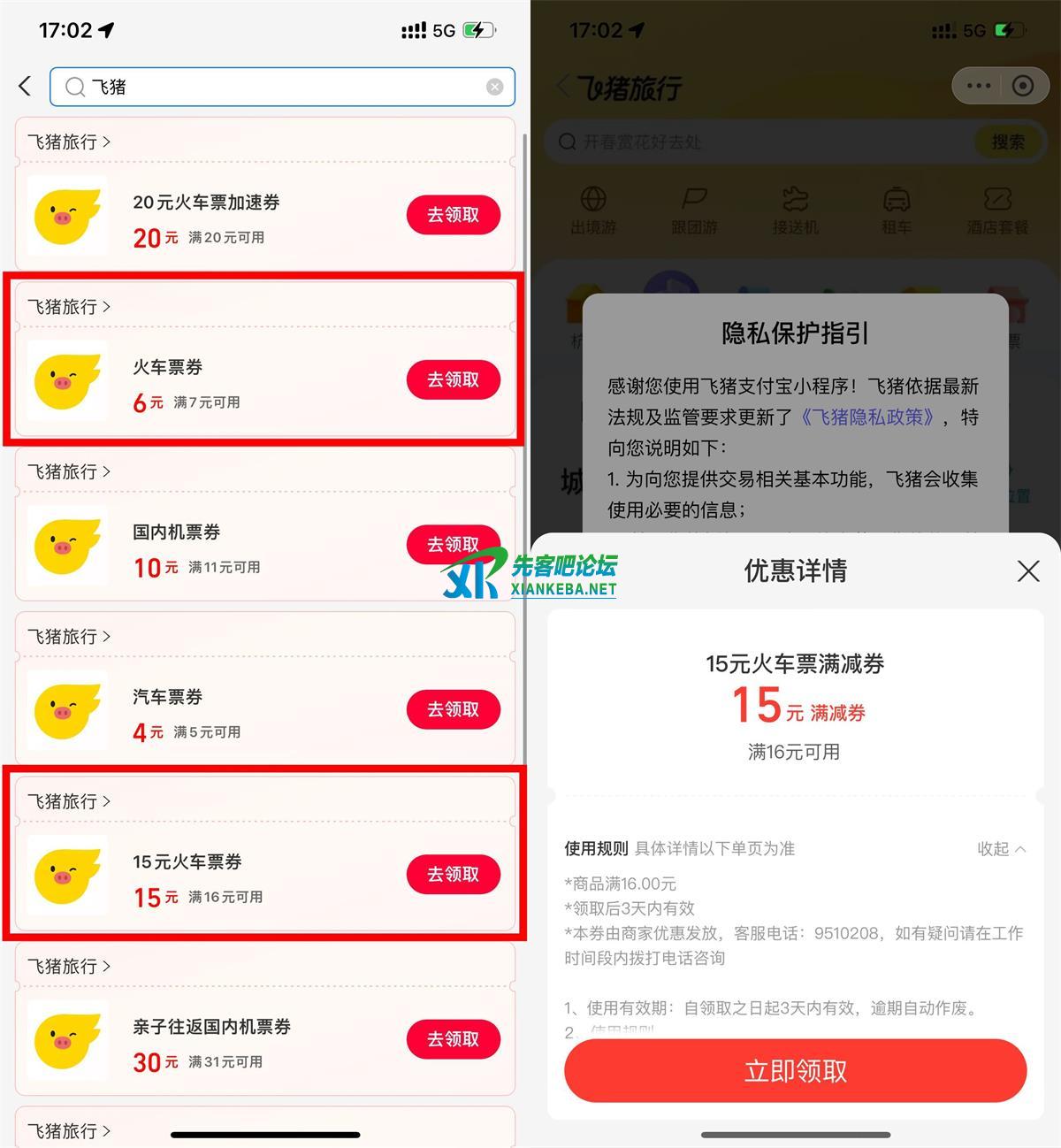Close the 飞猪旅行 mini program
The height and width of the screenshot is (1148, 1061).
[x=1023, y=86]
